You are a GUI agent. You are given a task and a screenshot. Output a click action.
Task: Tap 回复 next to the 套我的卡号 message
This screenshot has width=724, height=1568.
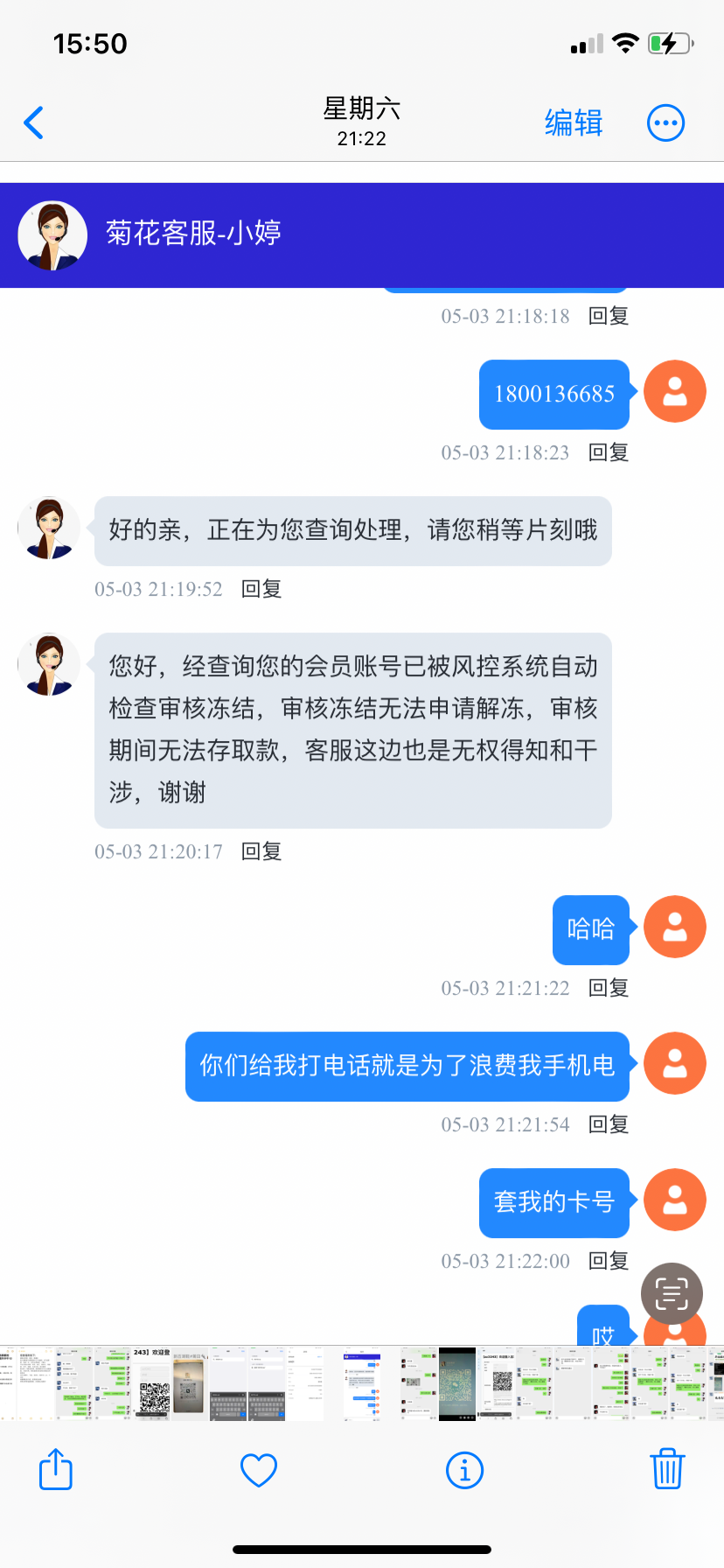click(606, 1261)
